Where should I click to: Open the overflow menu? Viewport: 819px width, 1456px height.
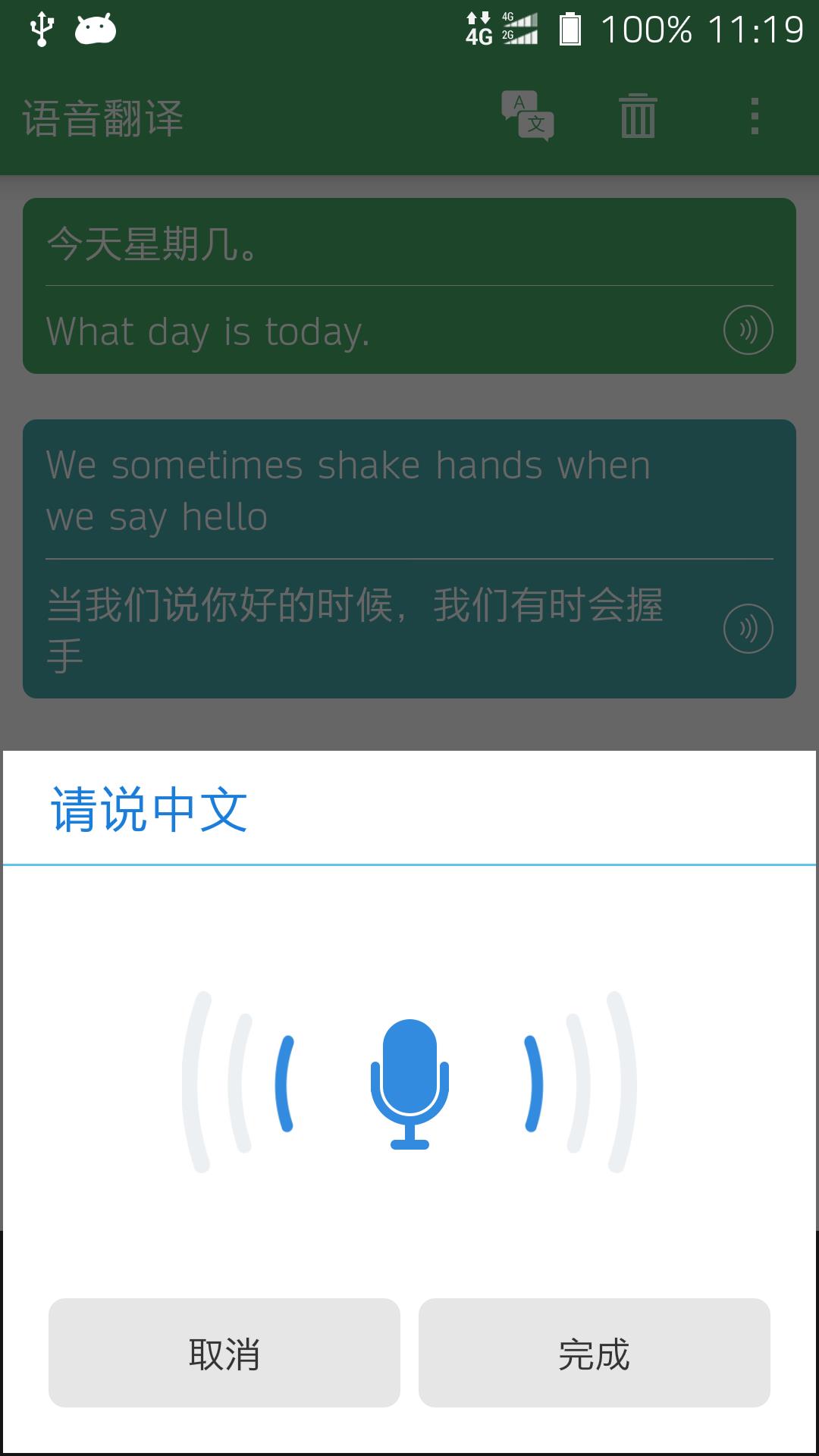pos(754,116)
